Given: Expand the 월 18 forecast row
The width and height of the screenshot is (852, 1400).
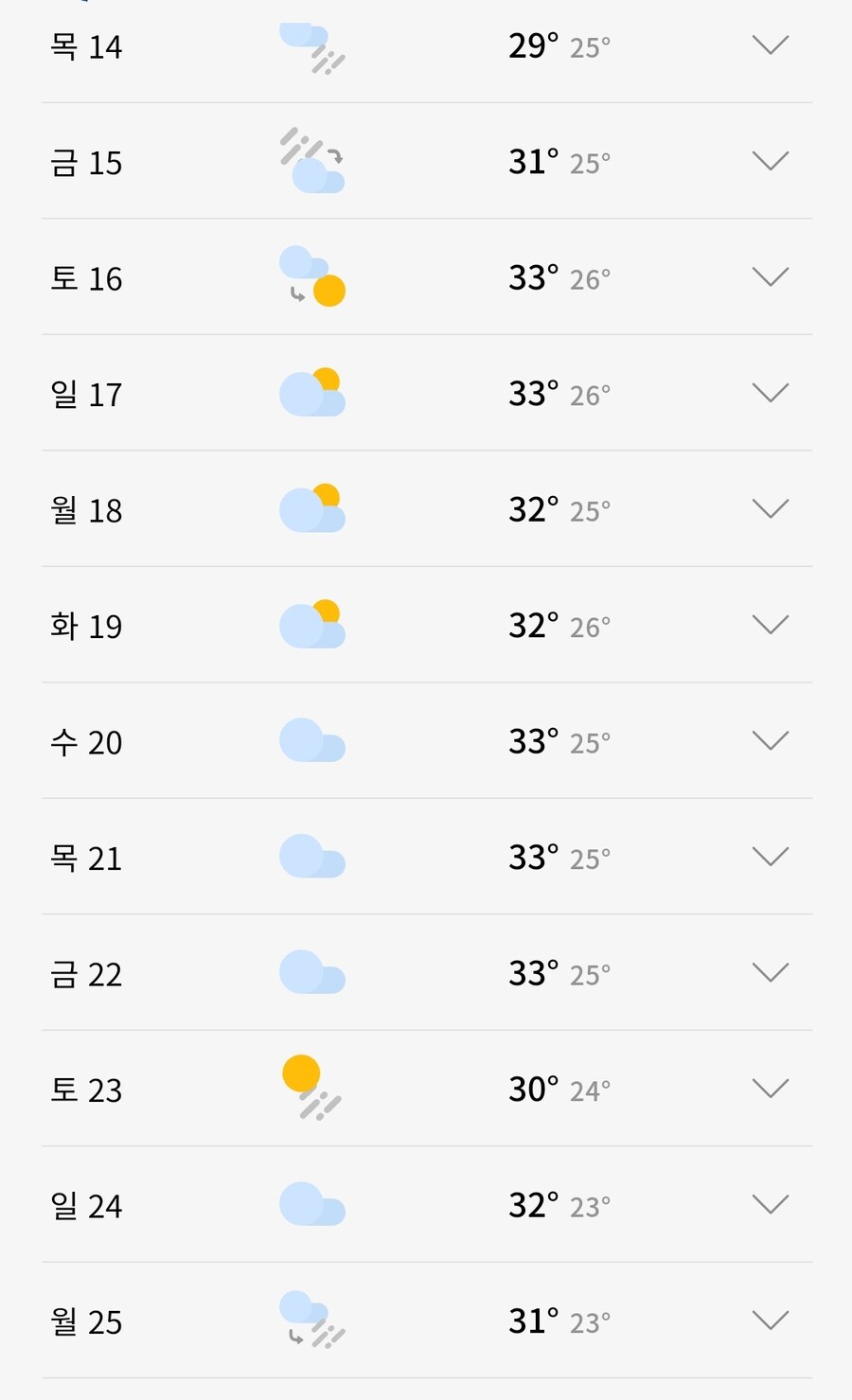Looking at the screenshot, I should pos(770,509).
